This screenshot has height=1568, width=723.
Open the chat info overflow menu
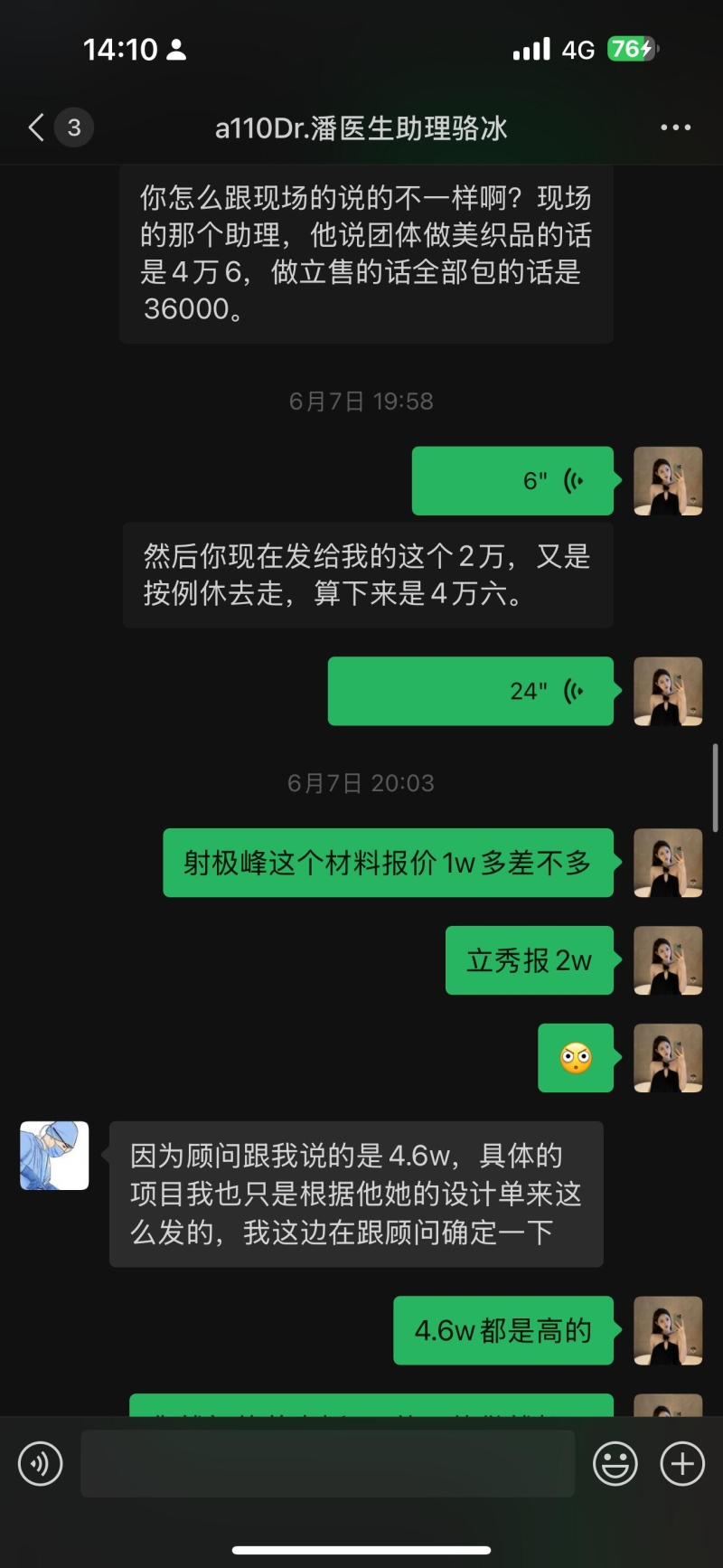point(675,128)
